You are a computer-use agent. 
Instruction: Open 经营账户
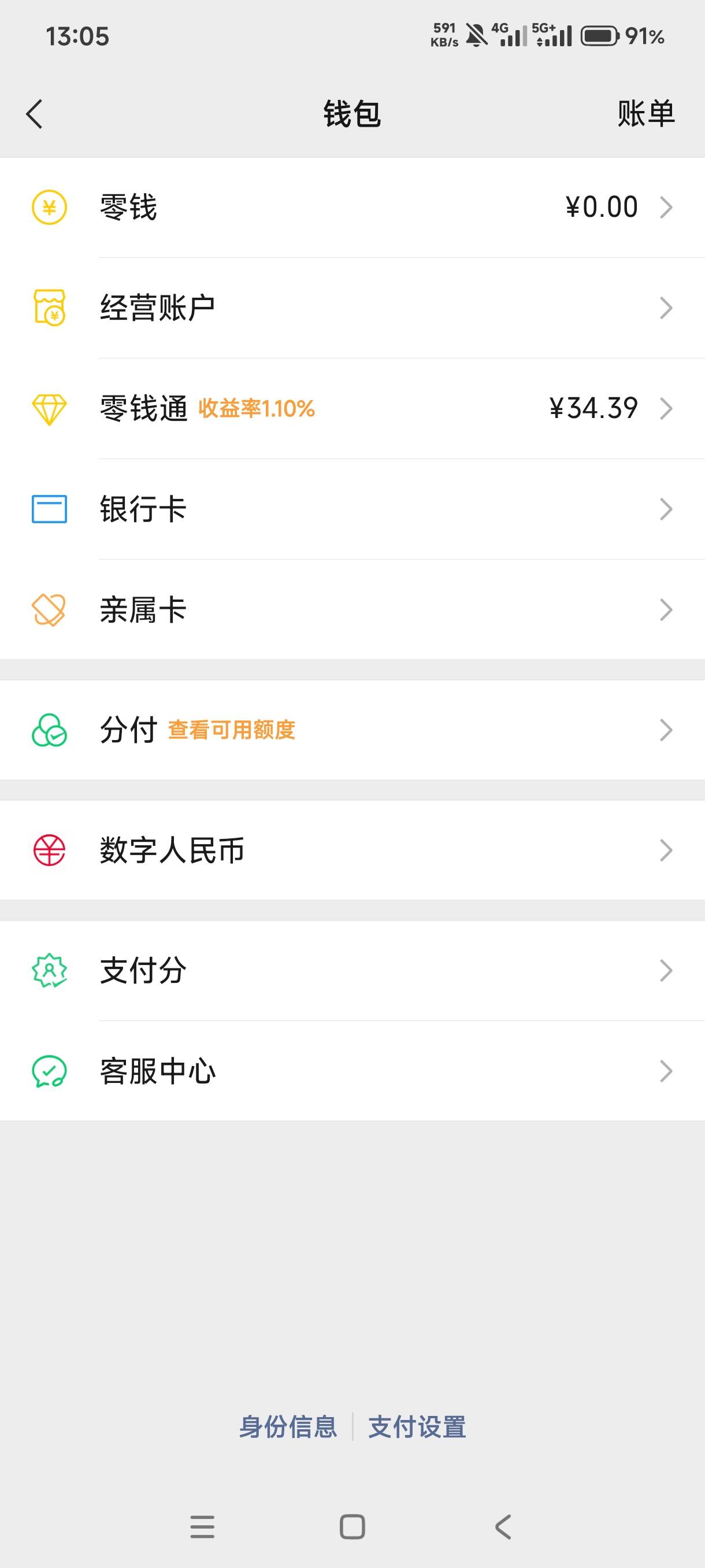click(x=352, y=308)
